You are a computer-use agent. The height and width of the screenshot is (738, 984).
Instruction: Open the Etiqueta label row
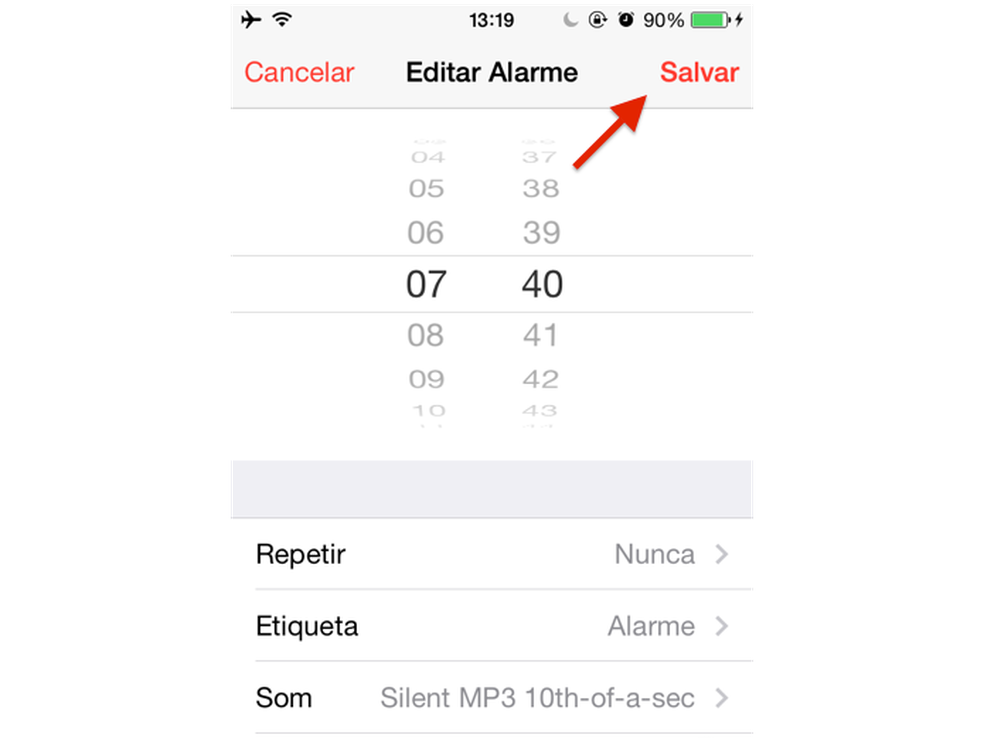pyautogui.click(x=492, y=626)
